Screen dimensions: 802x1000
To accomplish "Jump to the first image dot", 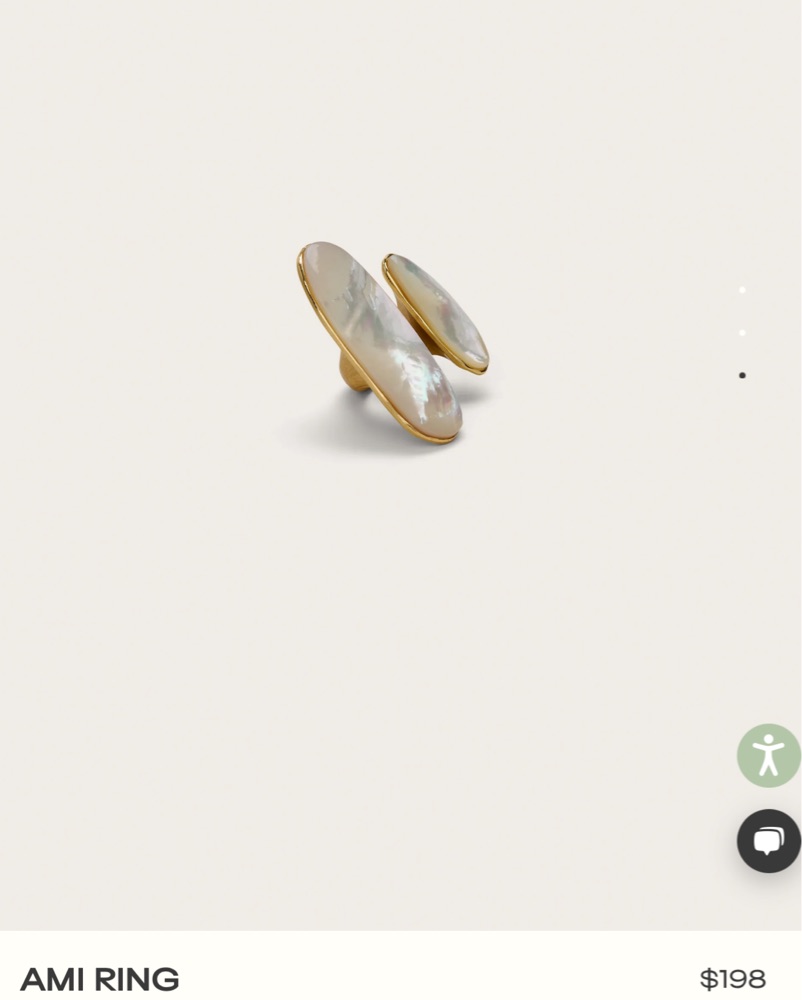I will tap(742, 290).
